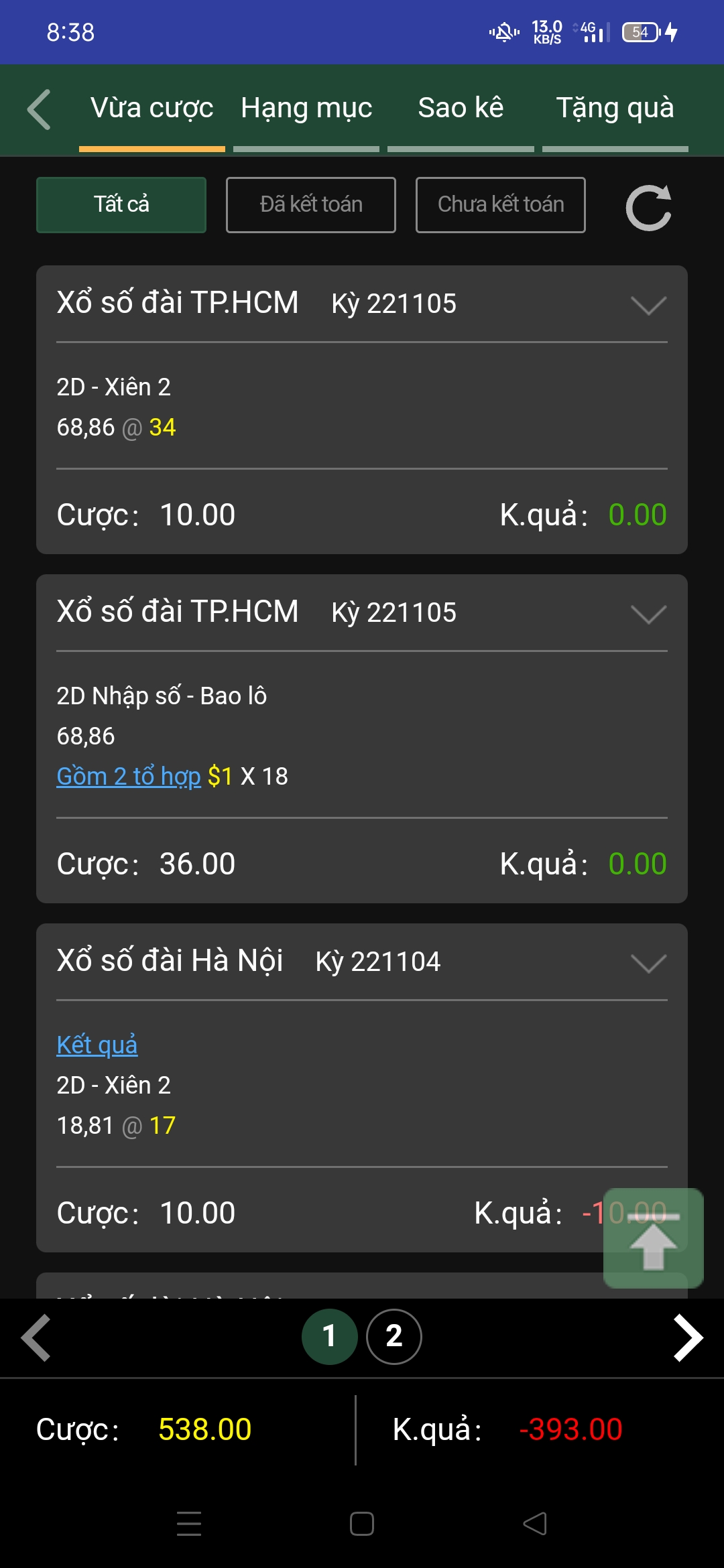724x1568 pixels.
Task: Select the Vừa cược tab
Action: click(x=152, y=109)
